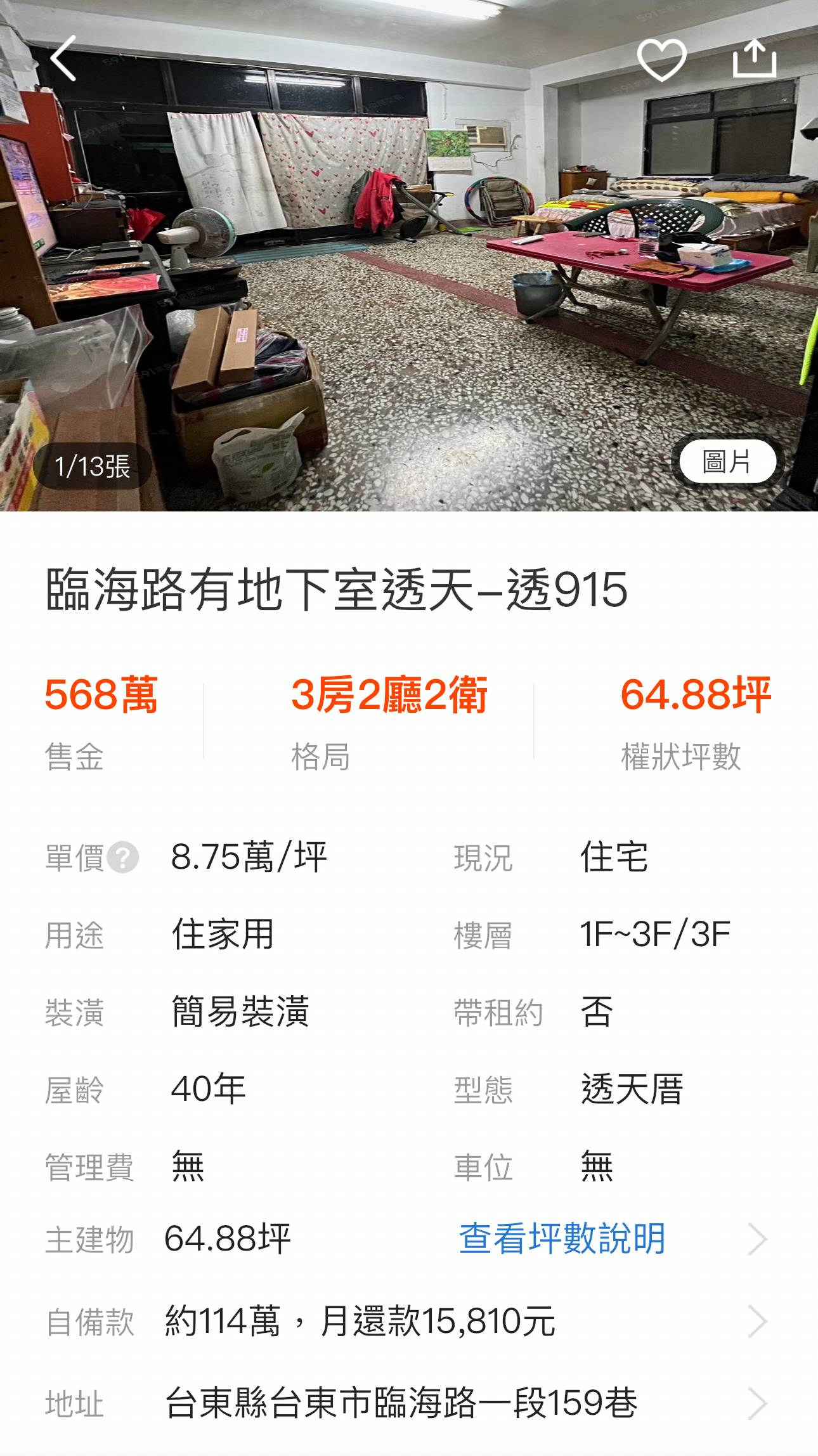Open 查看坪數說明 link

[x=562, y=1238]
